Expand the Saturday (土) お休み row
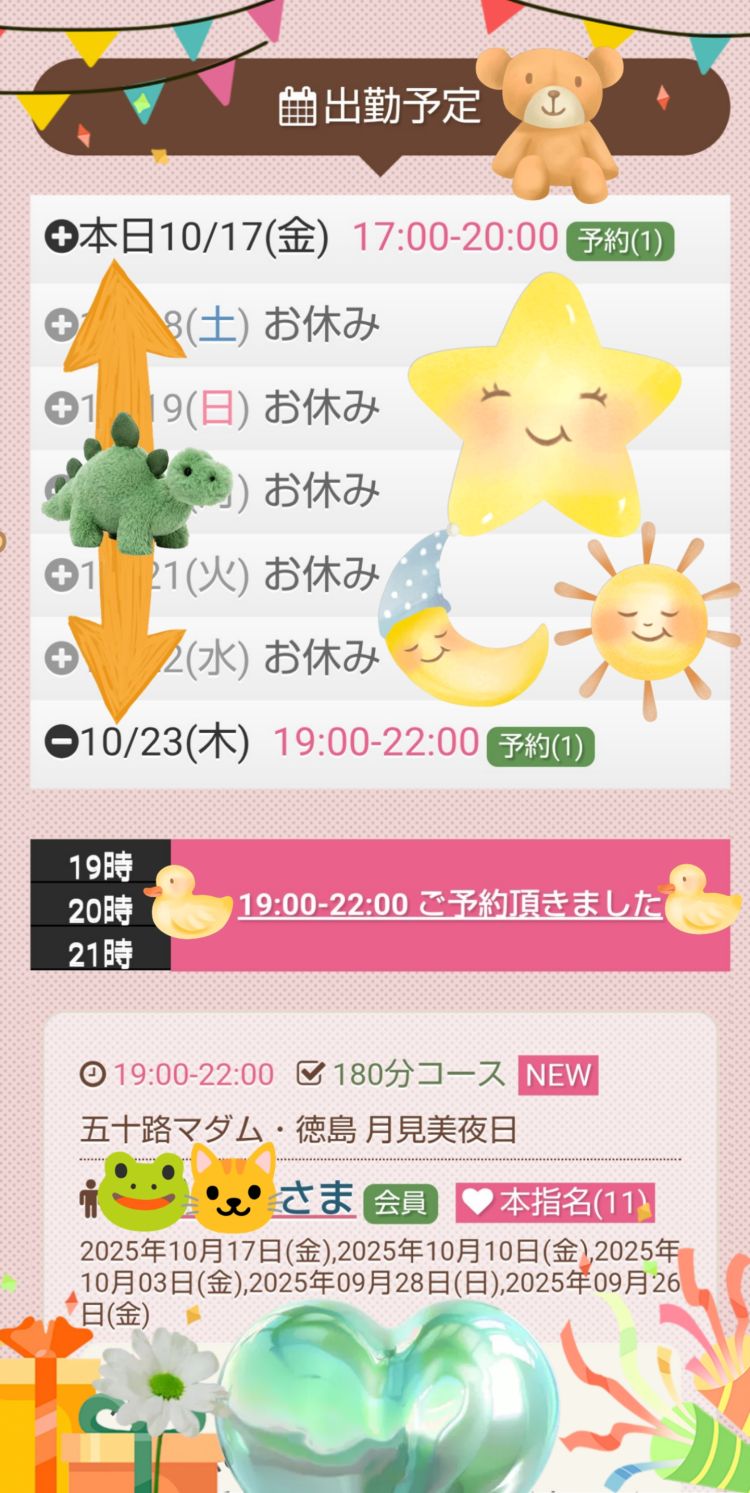Viewport: 750px width, 1493px height. (62, 324)
